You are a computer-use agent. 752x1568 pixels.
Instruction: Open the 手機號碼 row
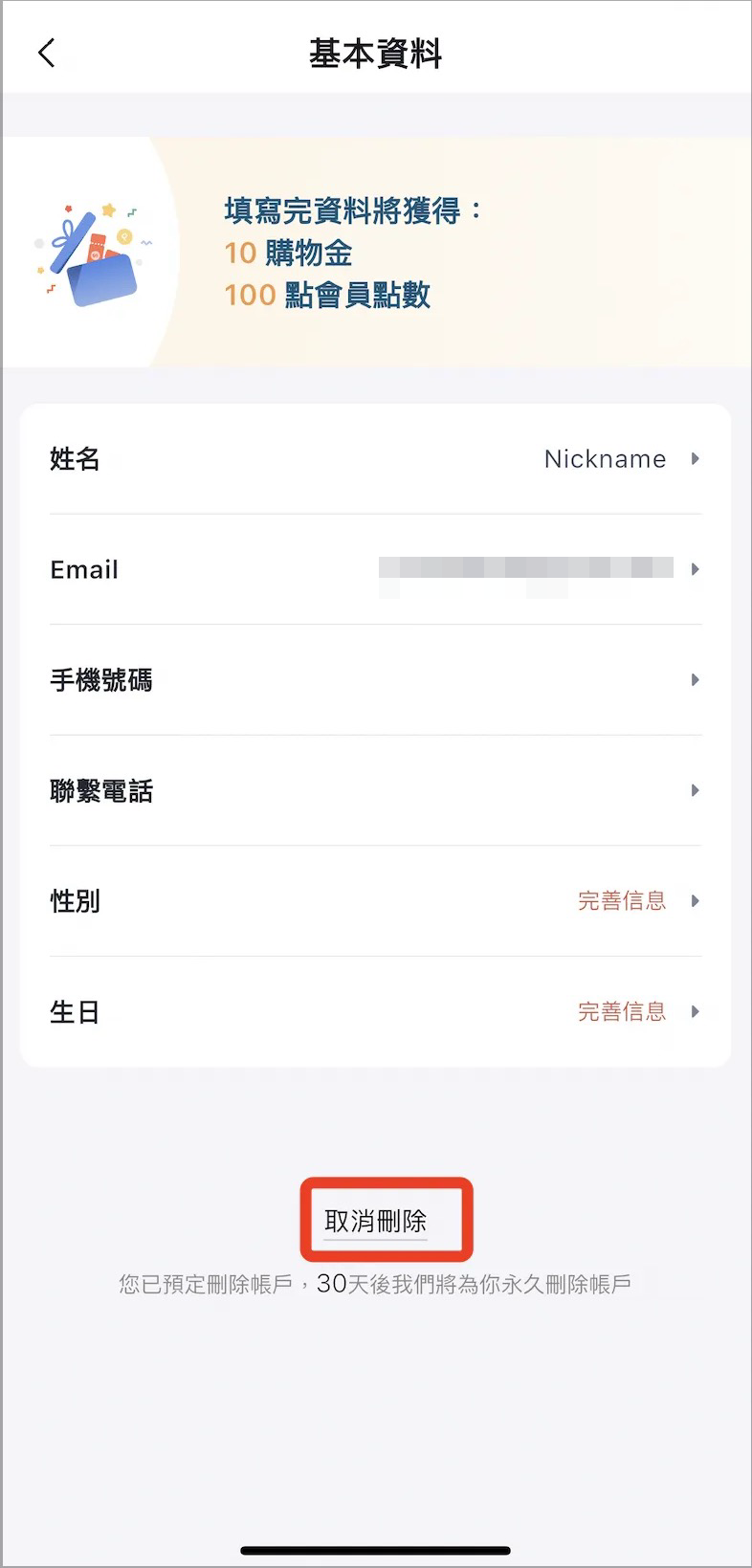(x=375, y=680)
